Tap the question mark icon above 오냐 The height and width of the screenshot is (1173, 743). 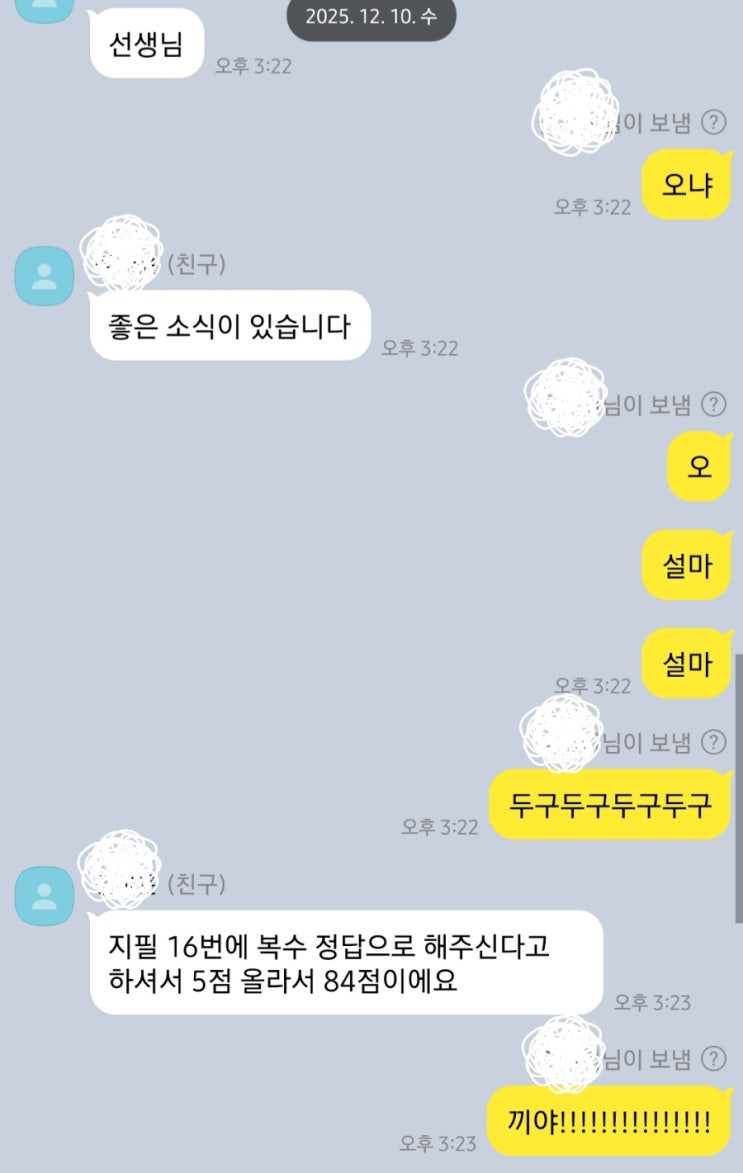click(713, 123)
